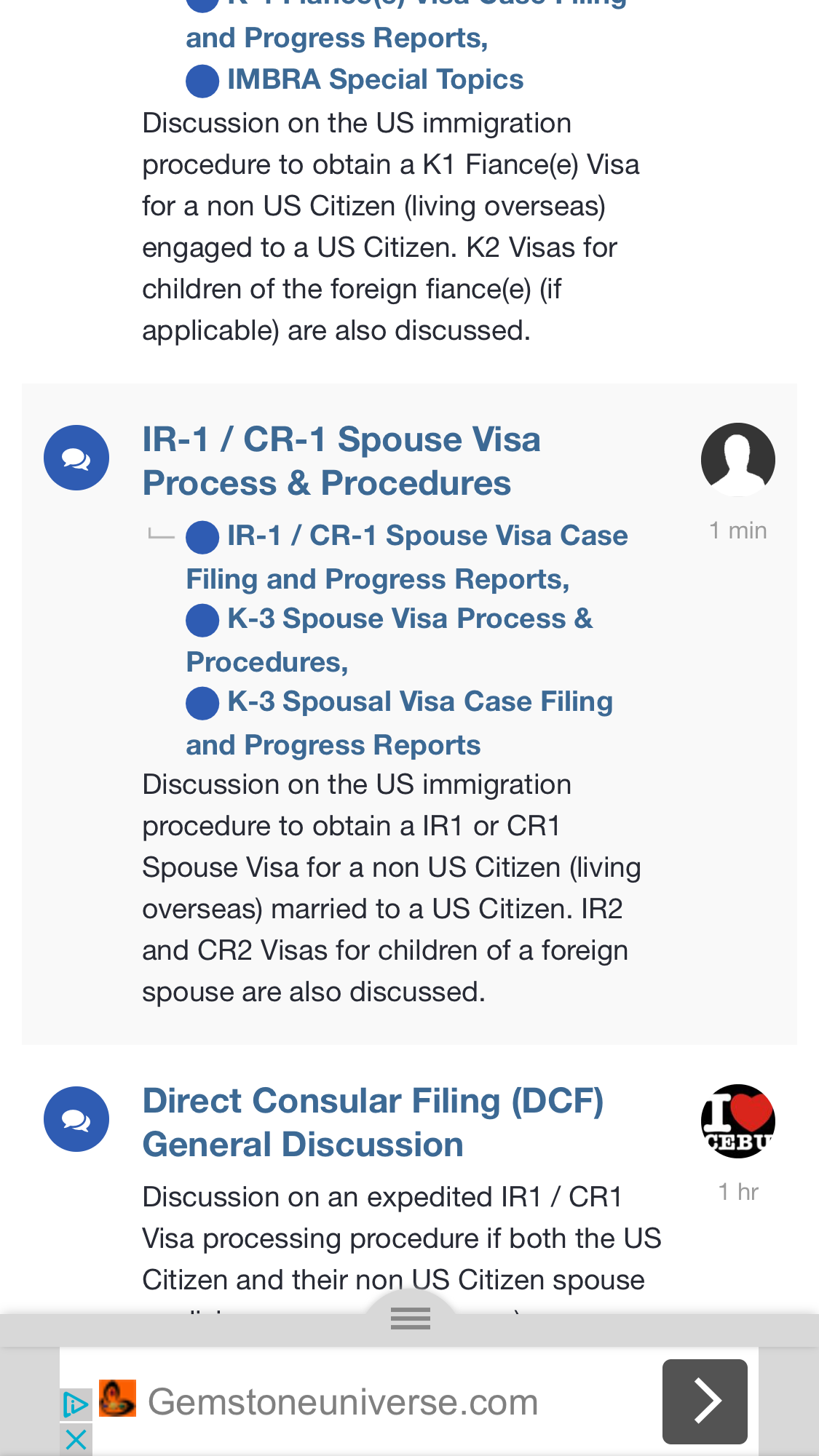Screen dimensions: 819x1456
Task: Open IR-1 / CR-1 Spouse Visa Process & Procedures forum
Action: pos(341,461)
